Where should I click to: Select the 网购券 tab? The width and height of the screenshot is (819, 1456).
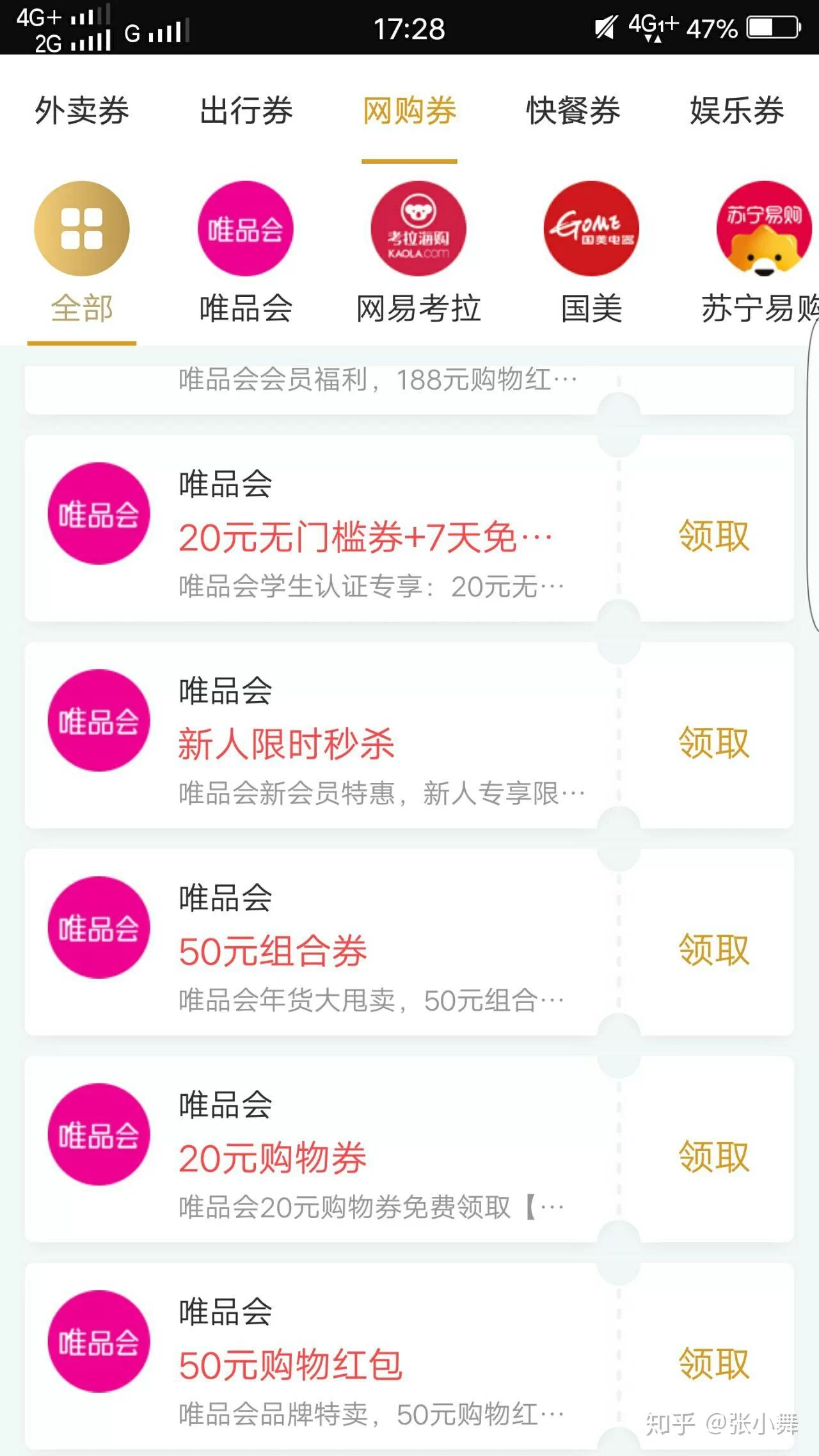(409, 111)
